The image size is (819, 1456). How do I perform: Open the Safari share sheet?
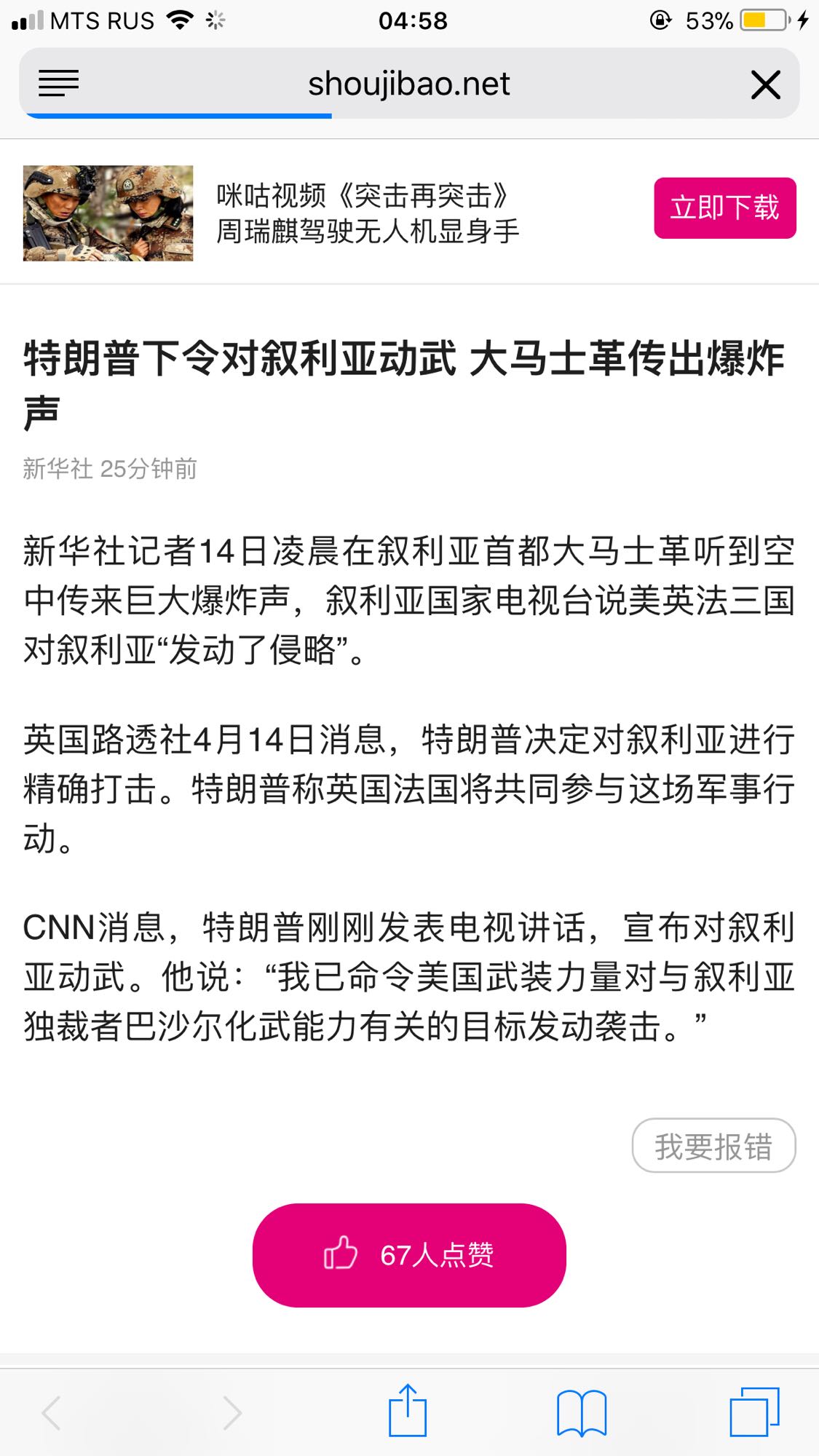pos(408,1412)
